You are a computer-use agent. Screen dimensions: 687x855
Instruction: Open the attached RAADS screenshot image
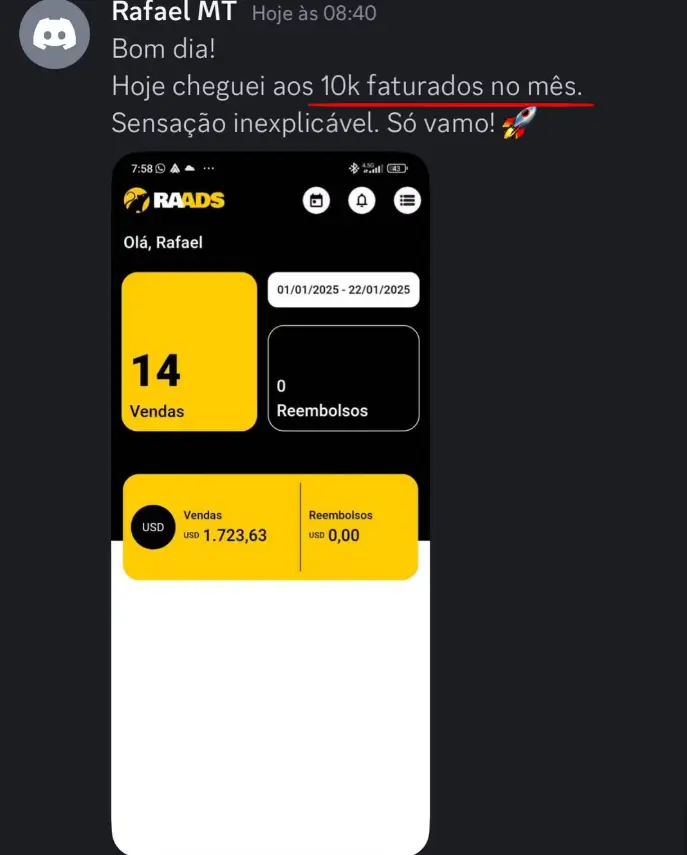coord(270,500)
